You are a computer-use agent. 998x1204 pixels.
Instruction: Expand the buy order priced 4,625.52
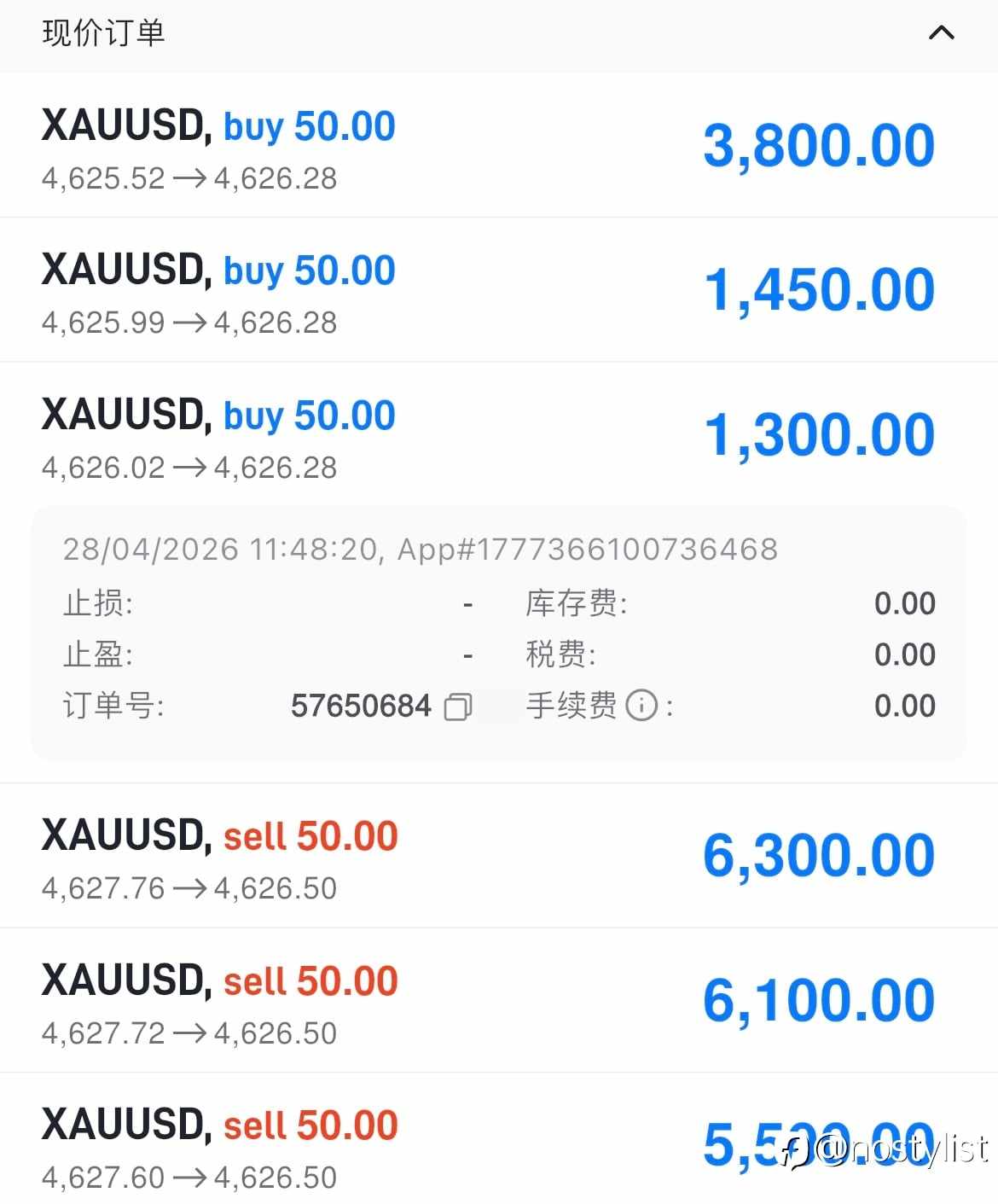tap(341, 145)
